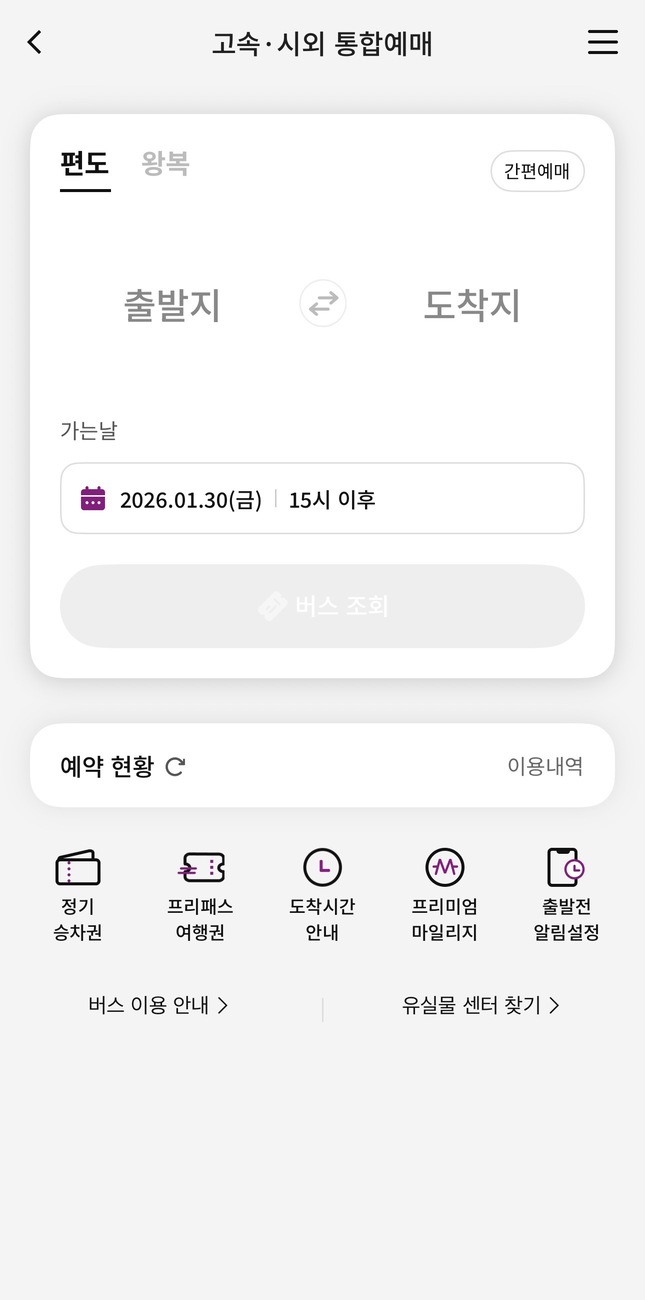
Task: Open 정기 승차권
Action: pos(78,895)
